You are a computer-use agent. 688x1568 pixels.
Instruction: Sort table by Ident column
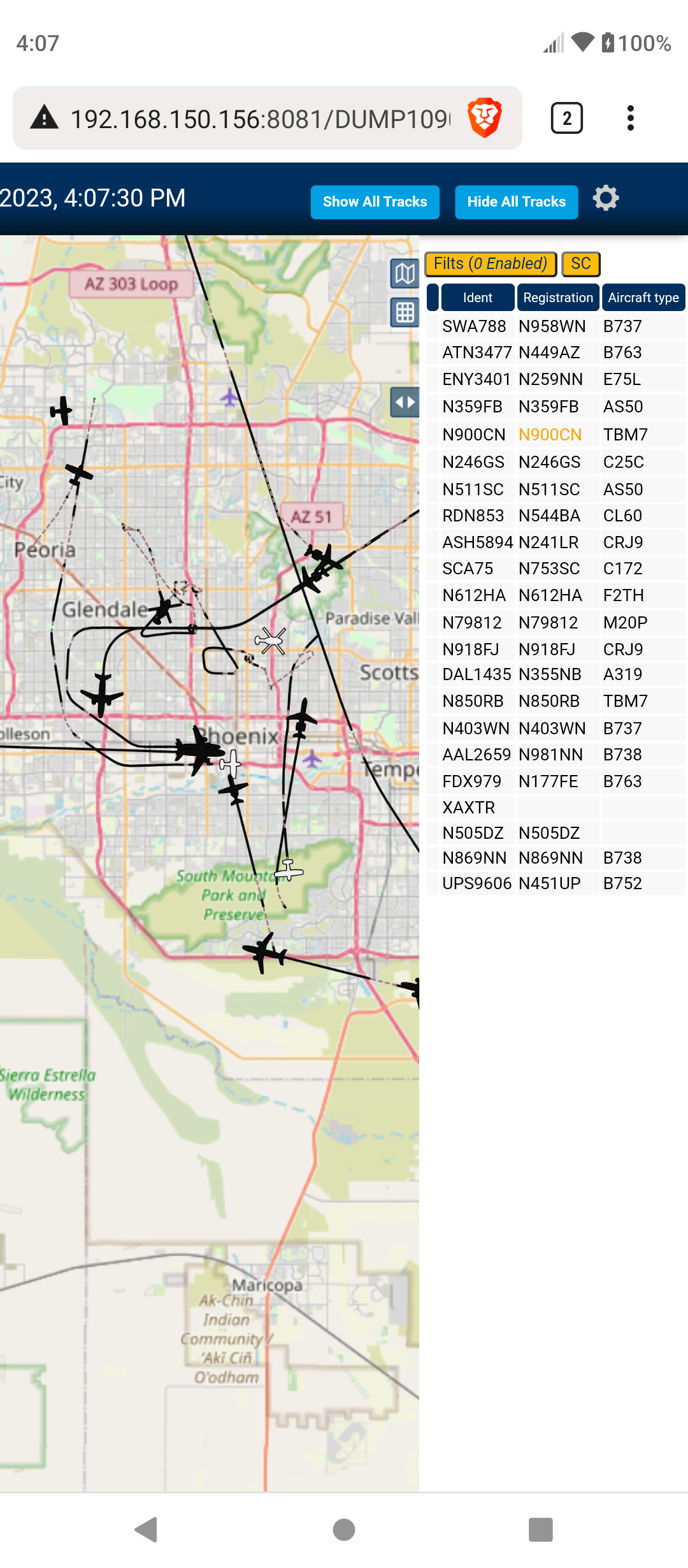(x=477, y=298)
